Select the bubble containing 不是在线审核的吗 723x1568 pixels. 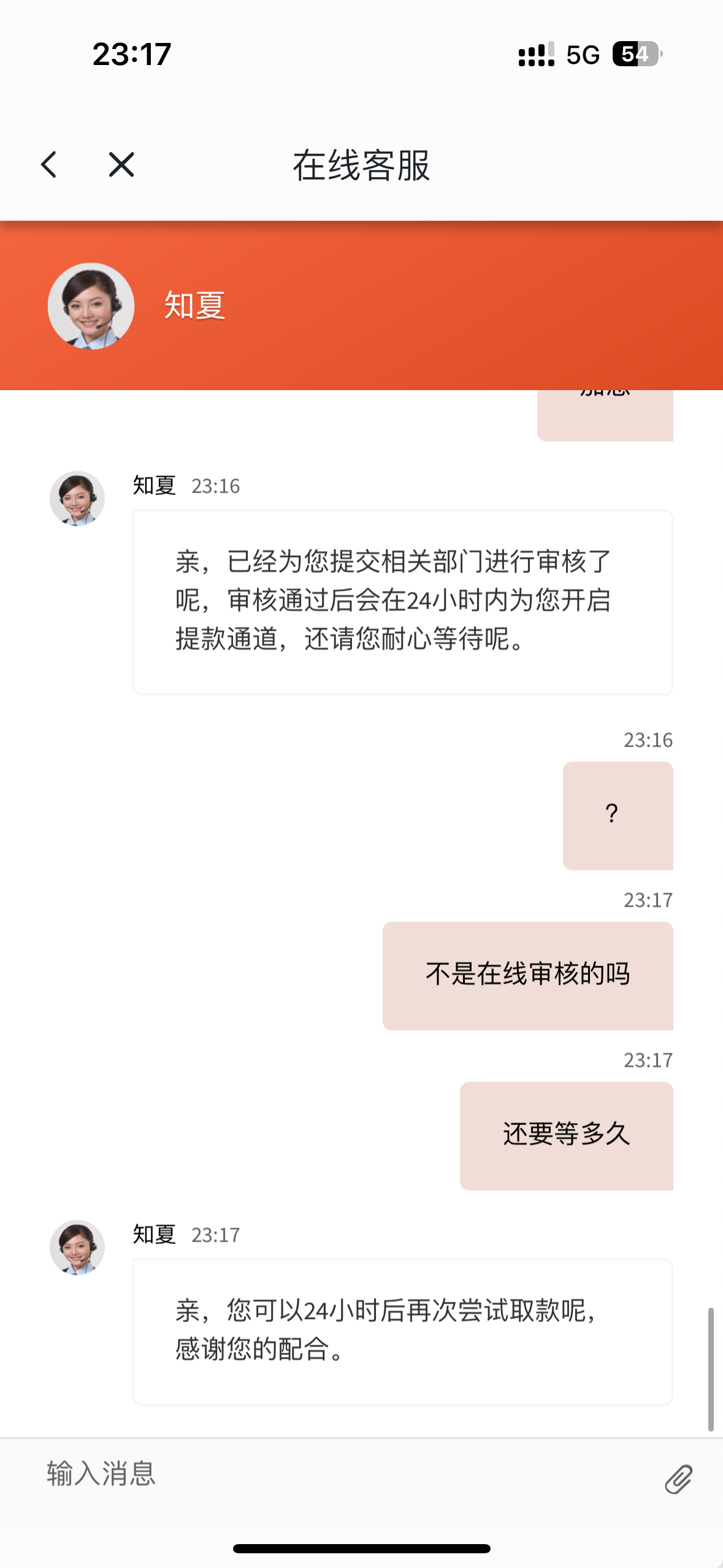tap(529, 975)
